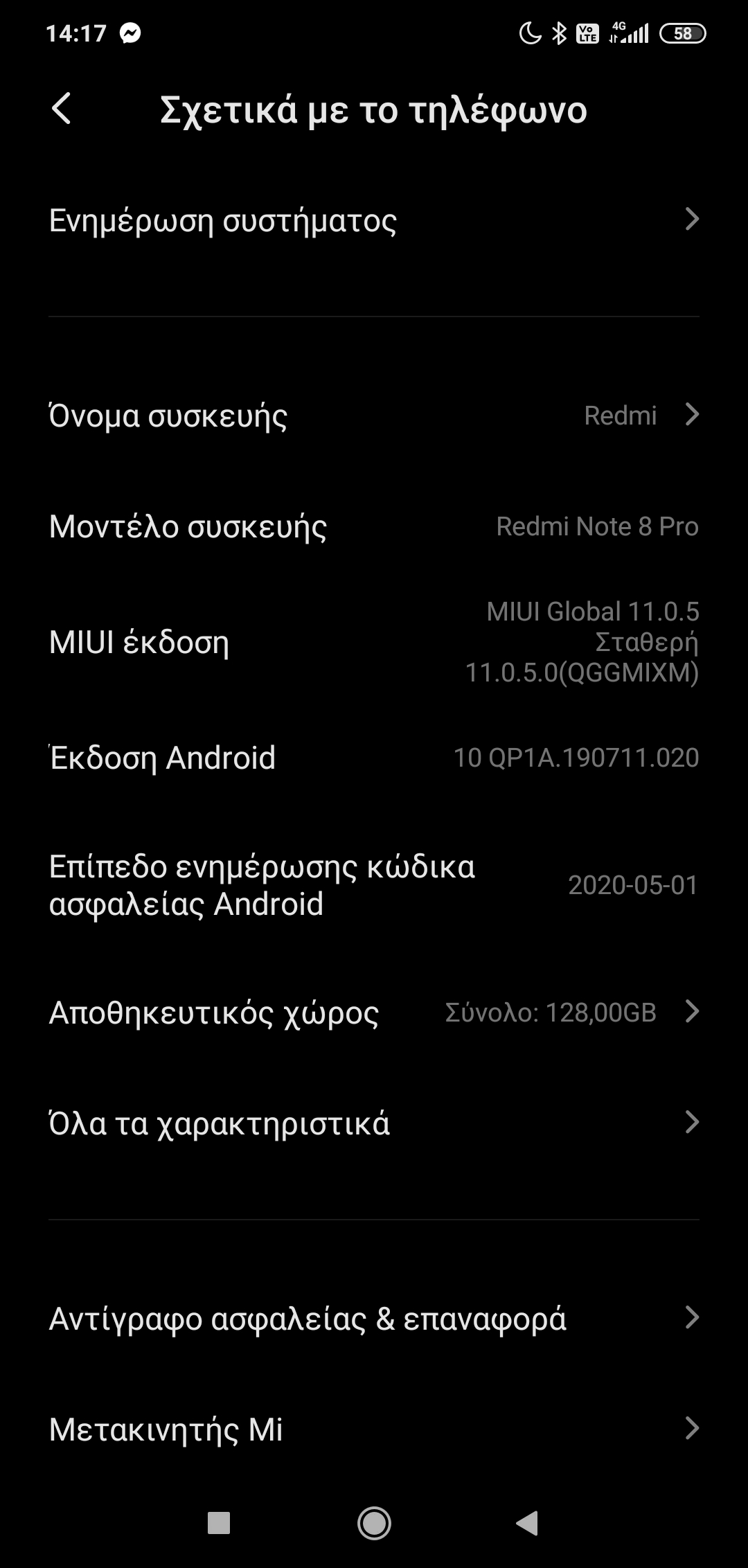Open Αποθηκευτικός χώρος details
Screen dimensions: 748x1568
pyautogui.click(x=374, y=1013)
